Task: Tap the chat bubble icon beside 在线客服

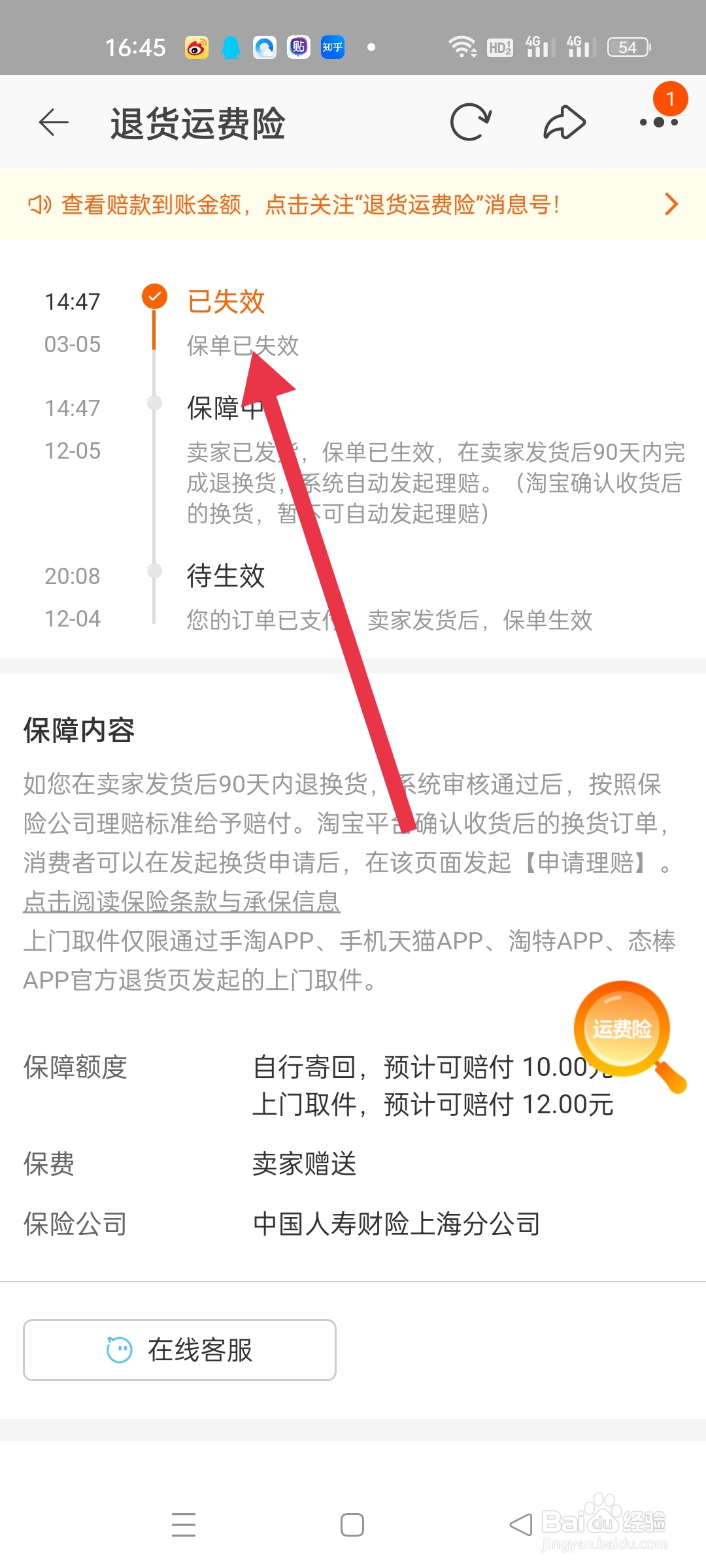Action: point(118,1350)
